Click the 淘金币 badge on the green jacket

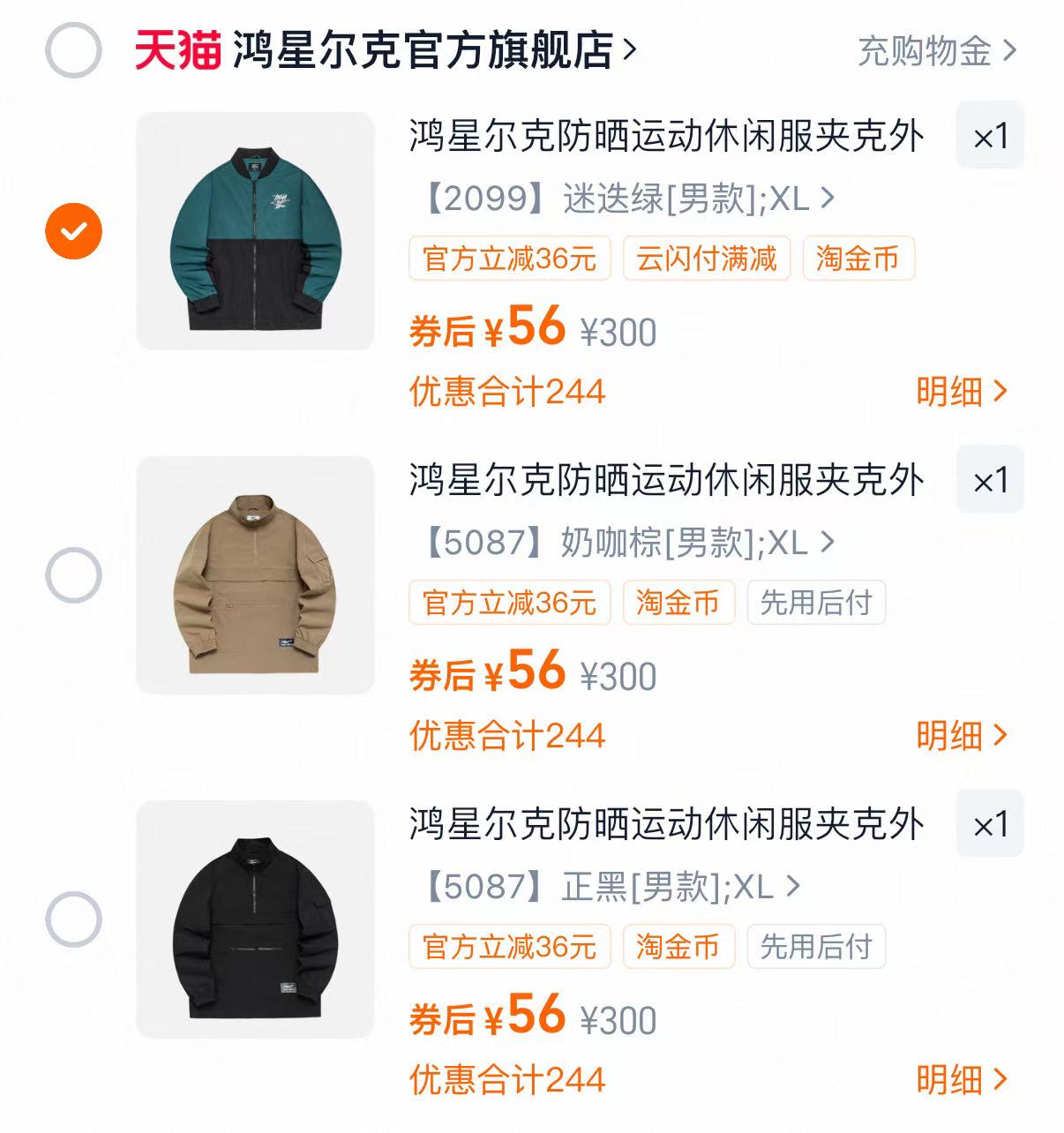[x=858, y=259]
